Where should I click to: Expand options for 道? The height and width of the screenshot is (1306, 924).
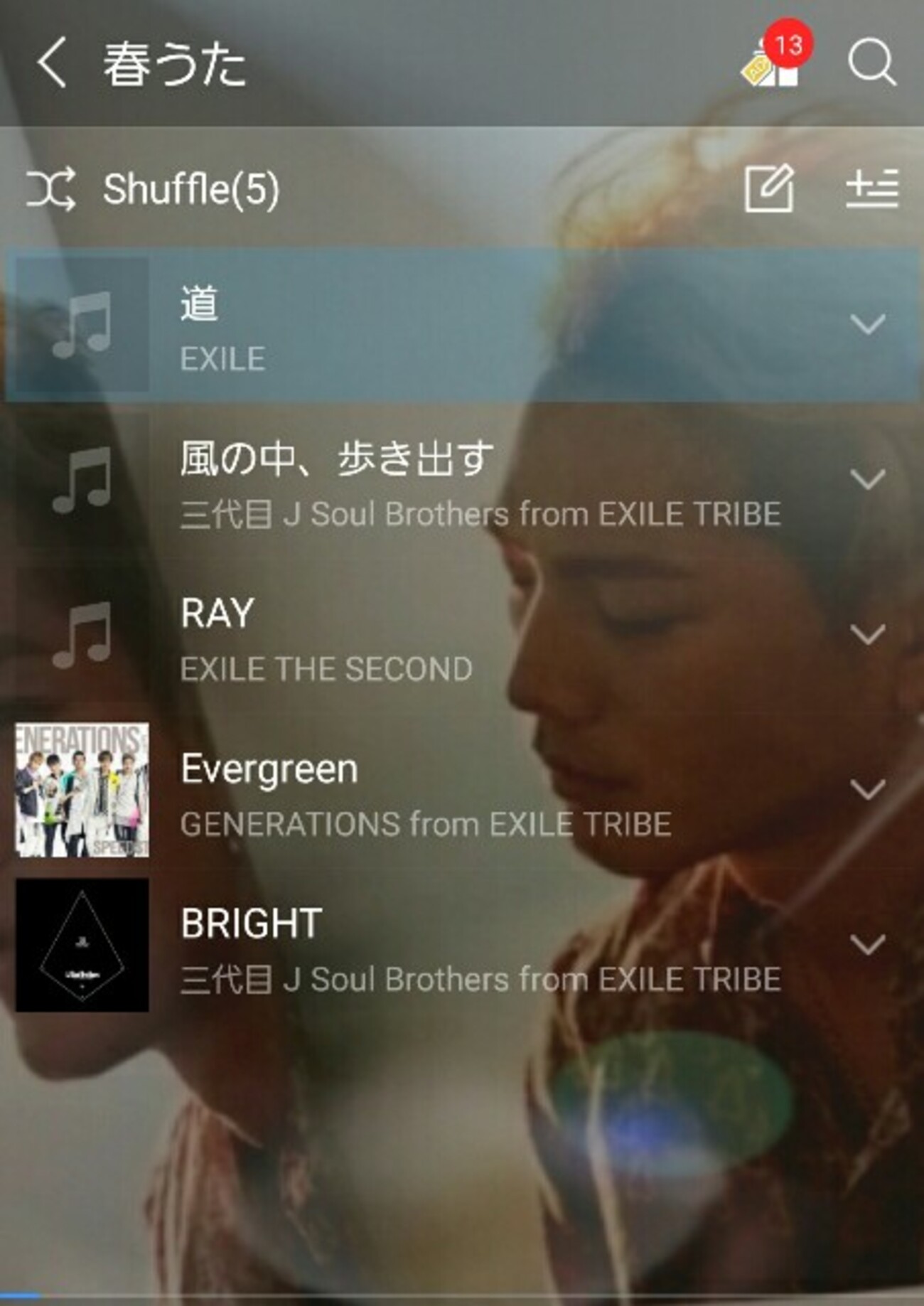pyautogui.click(x=868, y=325)
